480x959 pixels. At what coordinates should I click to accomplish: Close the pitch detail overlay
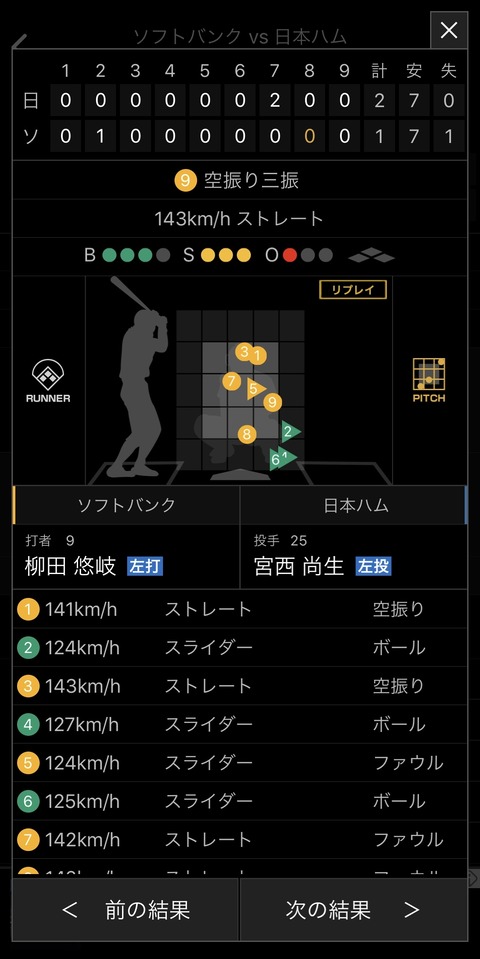point(449,30)
